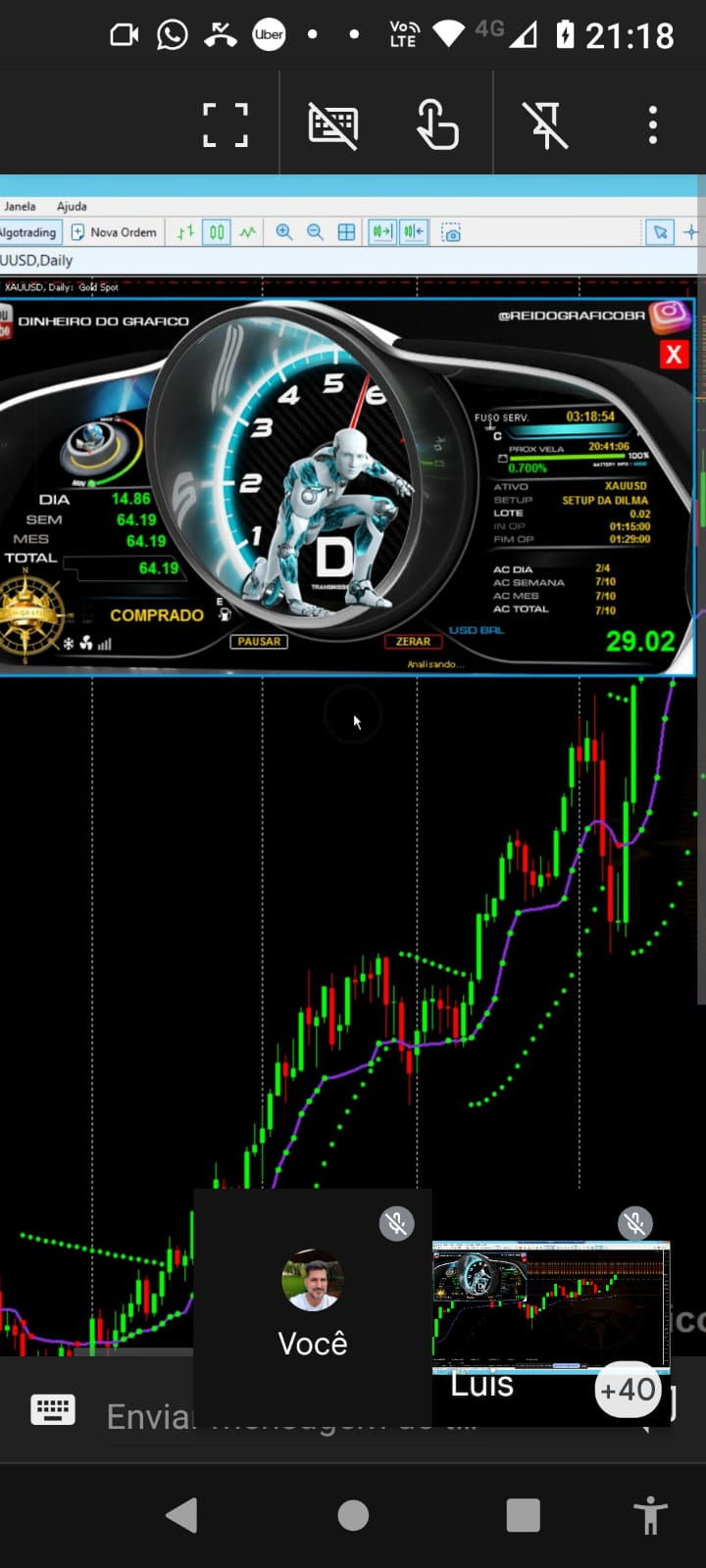Image resolution: width=706 pixels, height=1568 pixels.
Task: Tap the touch gesture hand icon
Action: point(437,125)
